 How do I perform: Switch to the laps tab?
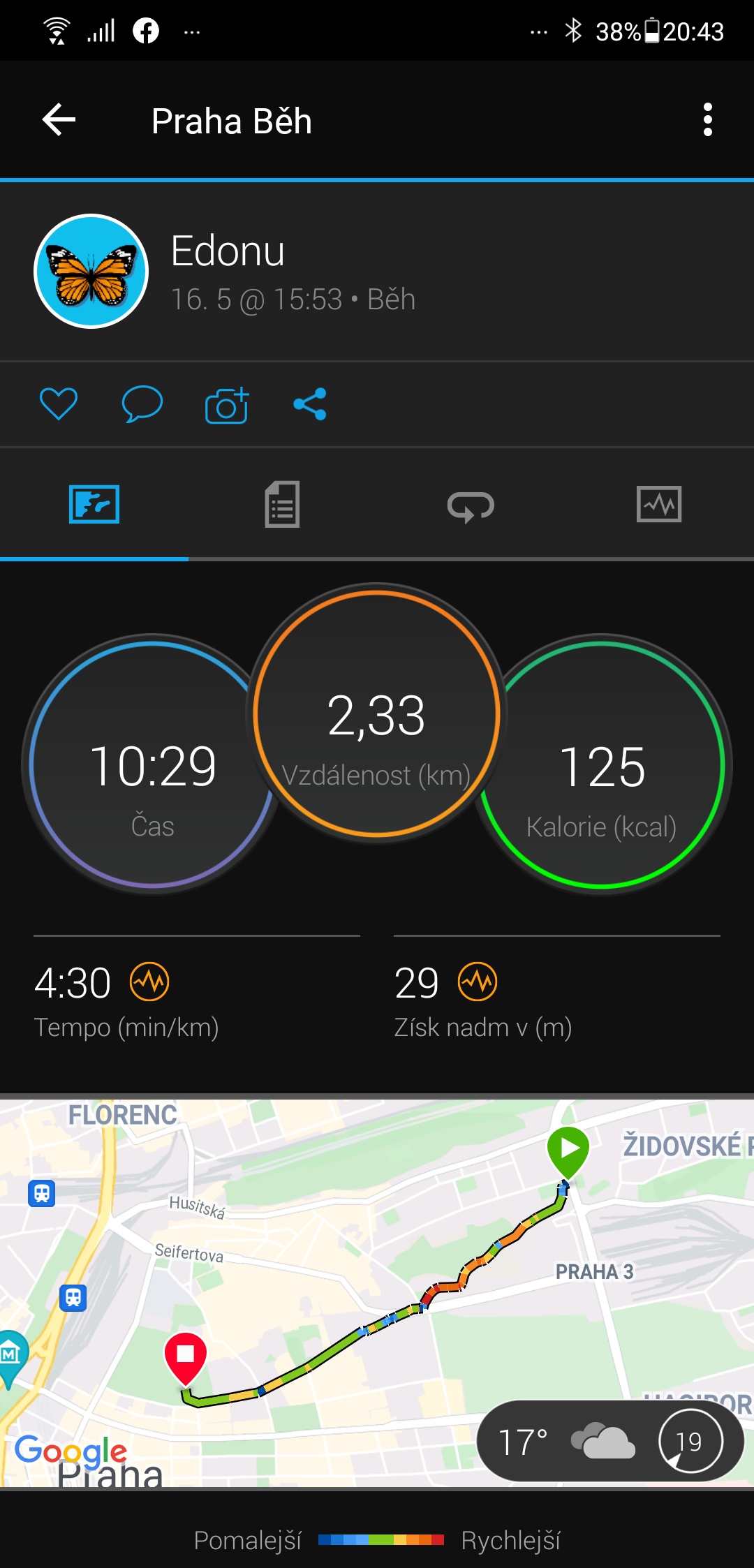[471, 505]
